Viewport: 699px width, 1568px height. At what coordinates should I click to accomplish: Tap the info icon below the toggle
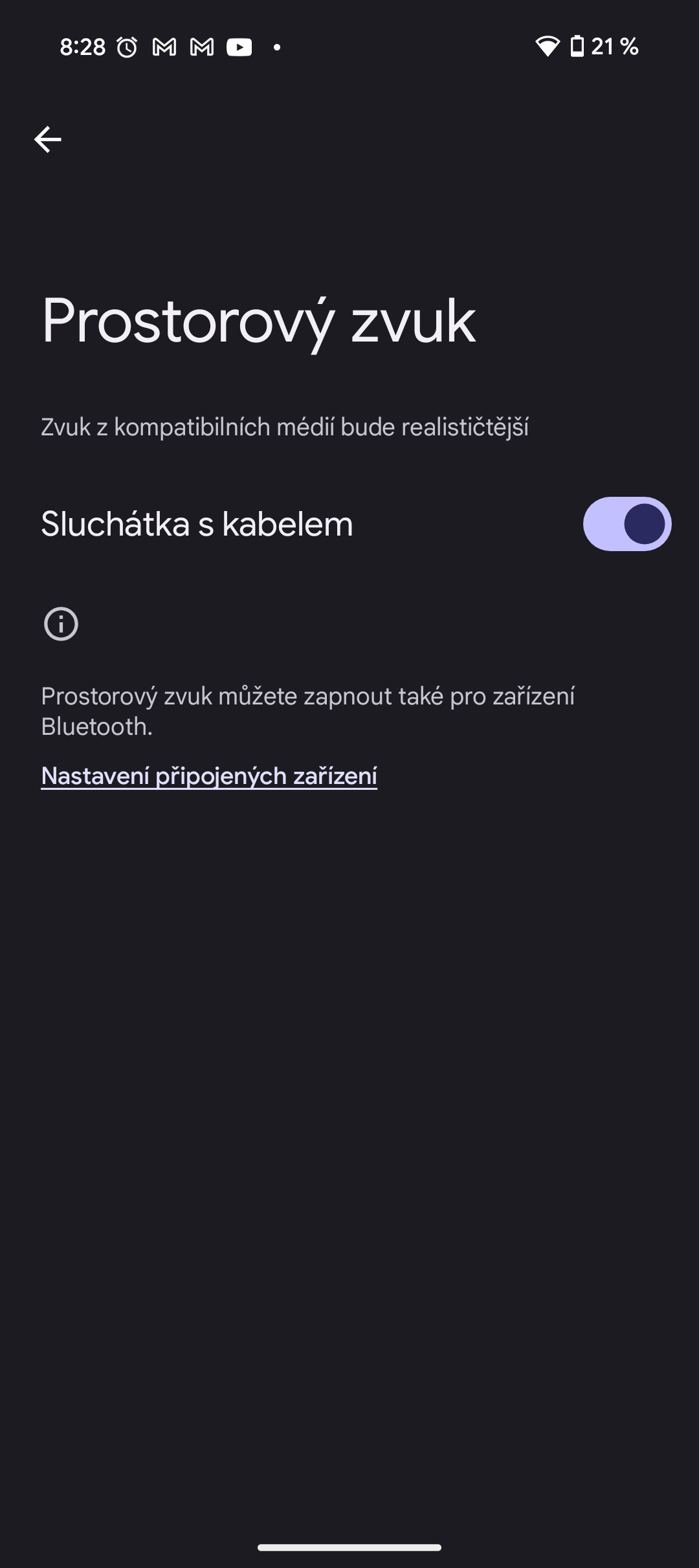pyautogui.click(x=62, y=624)
